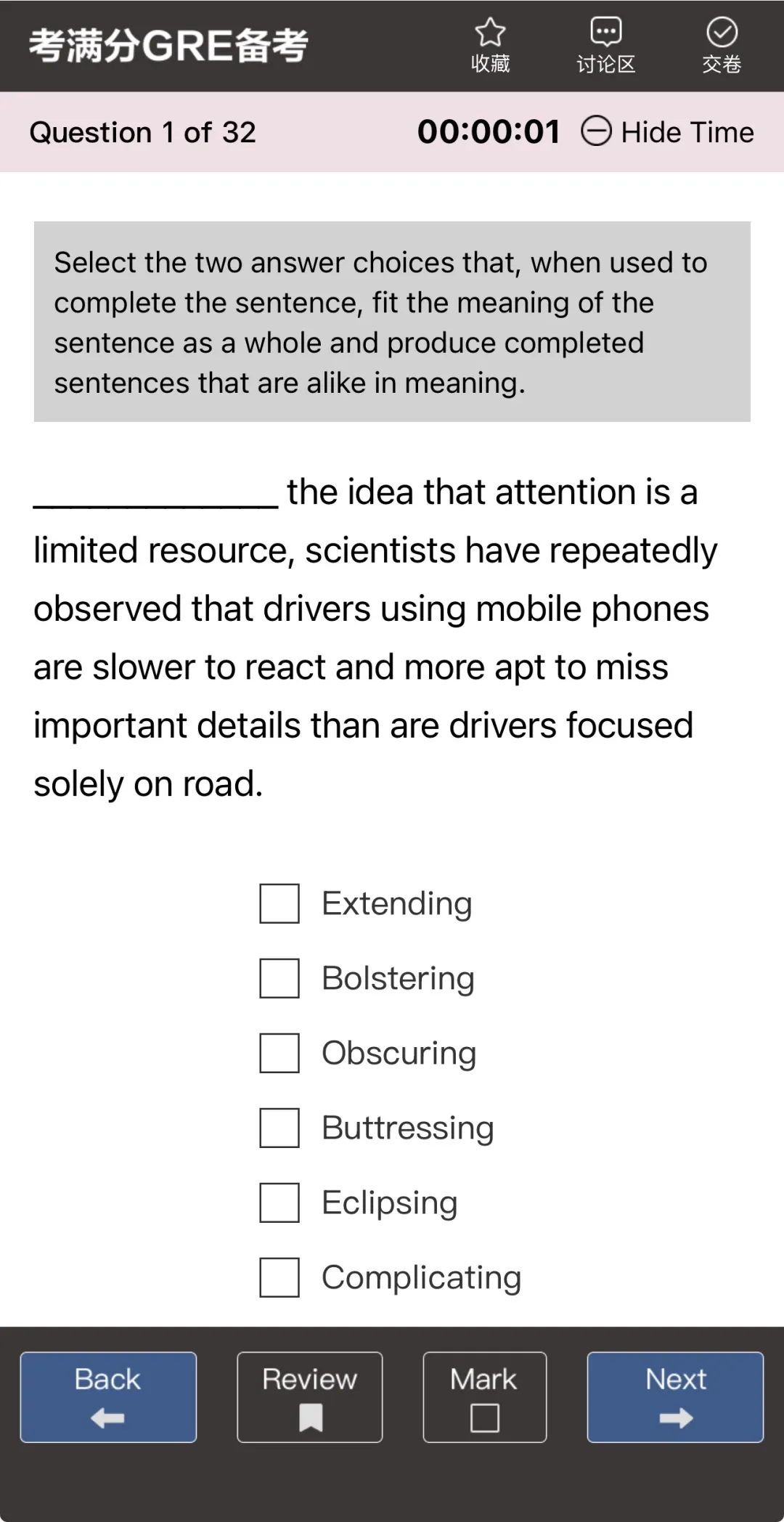Submit the test paper (交卷)

(721, 45)
